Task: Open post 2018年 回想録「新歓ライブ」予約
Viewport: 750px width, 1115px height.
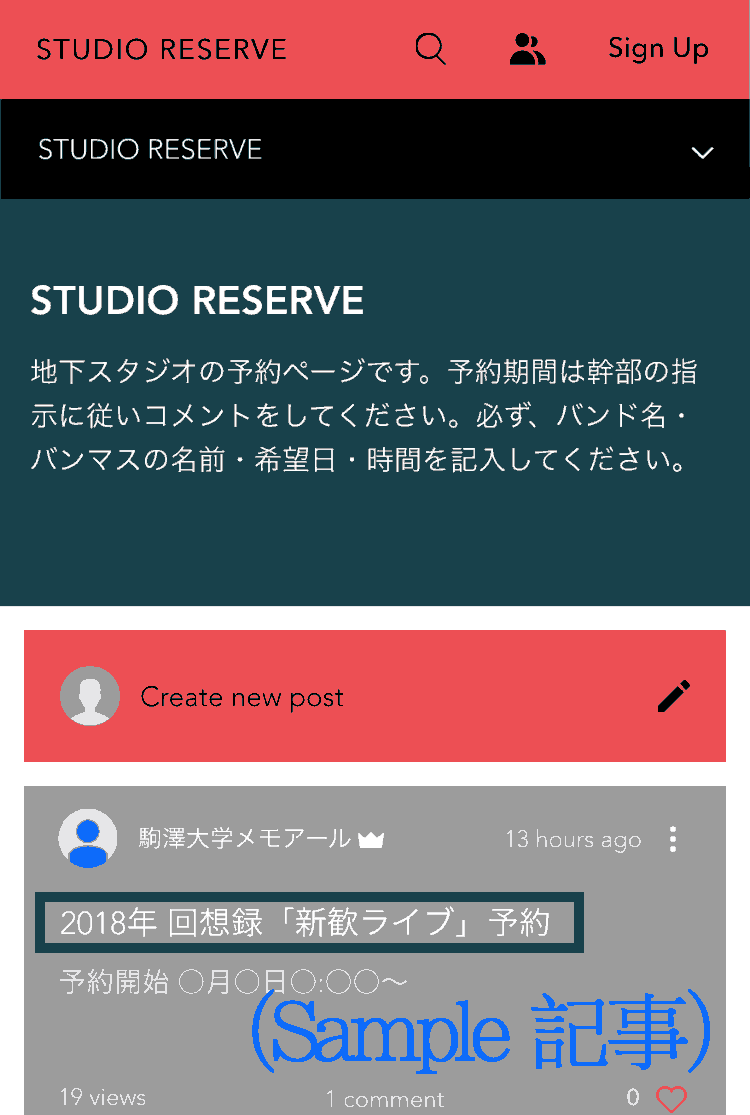Action: [306, 922]
